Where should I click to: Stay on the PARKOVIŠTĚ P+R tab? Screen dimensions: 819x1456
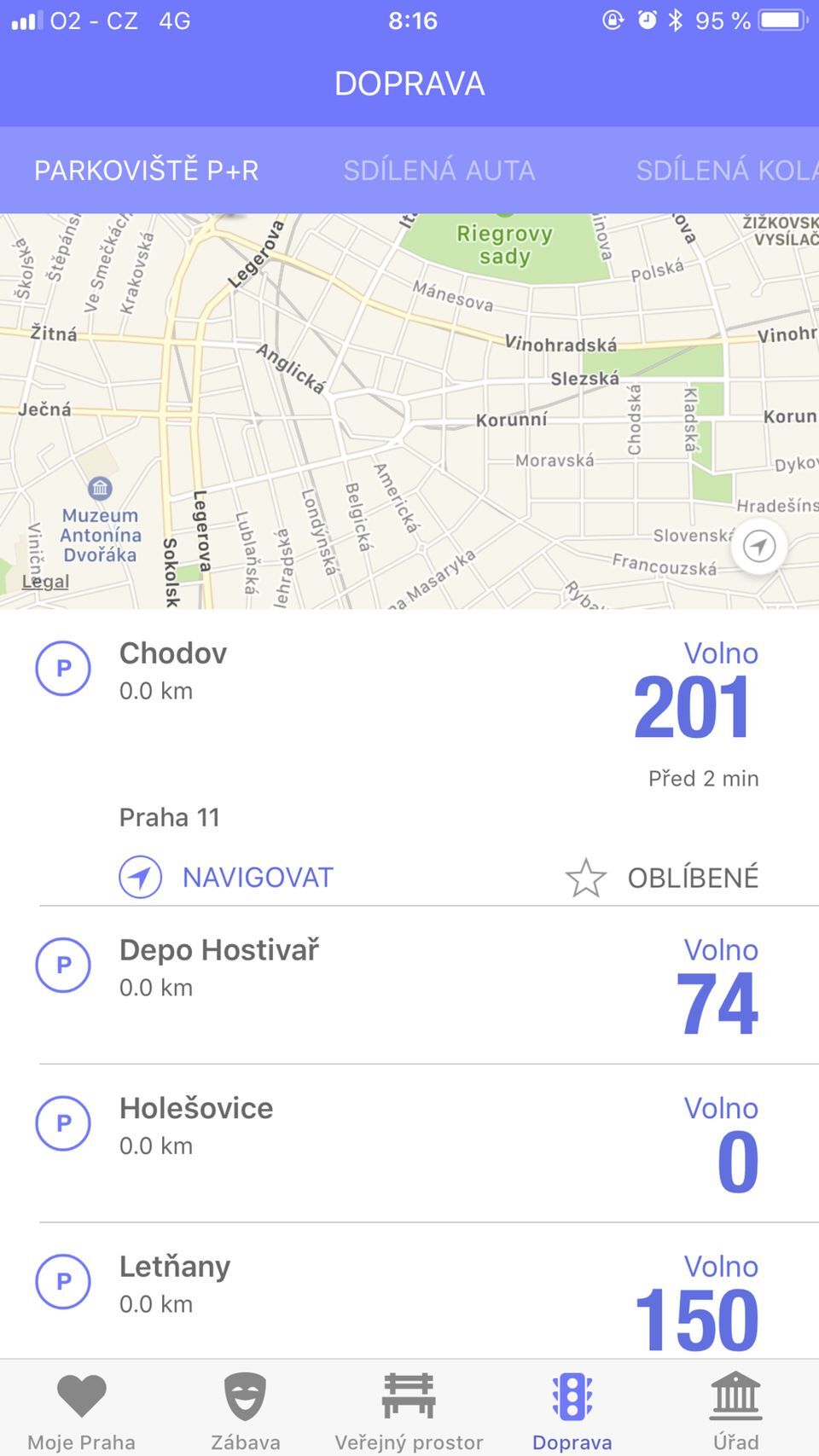pyautogui.click(x=147, y=170)
